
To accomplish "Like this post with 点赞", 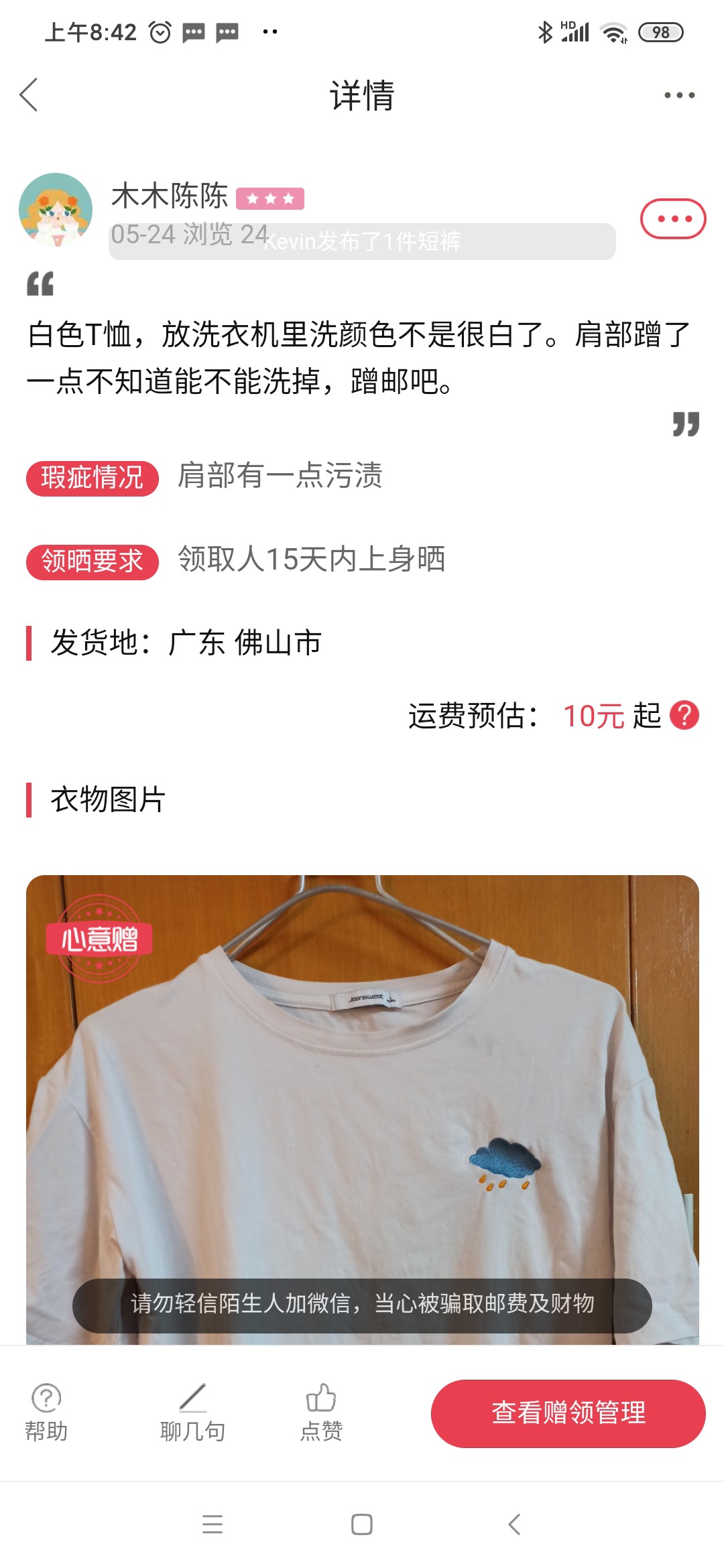I will (321, 1412).
